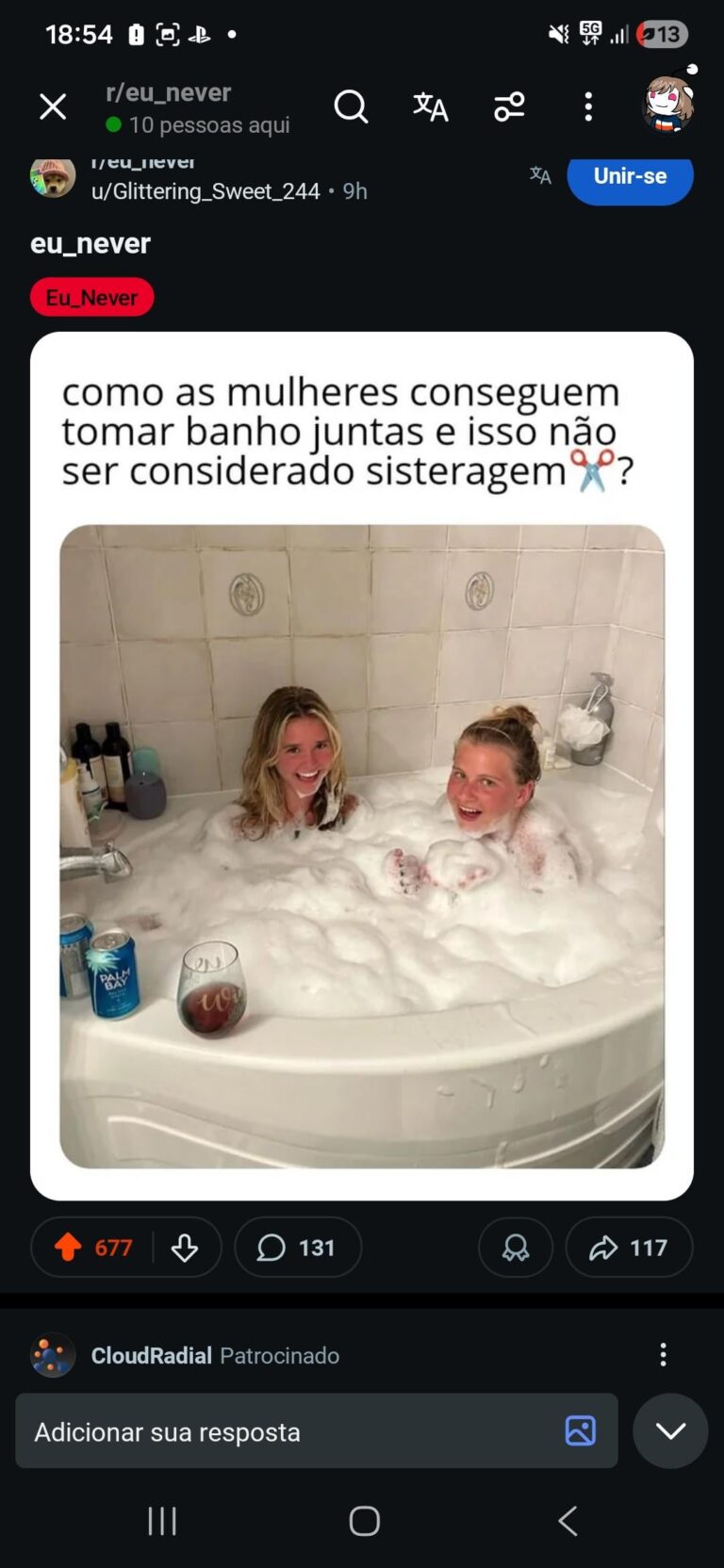Open options for CloudRadial sponsored post
Image resolution: width=724 pixels, height=1568 pixels.
pyautogui.click(x=663, y=1355)
